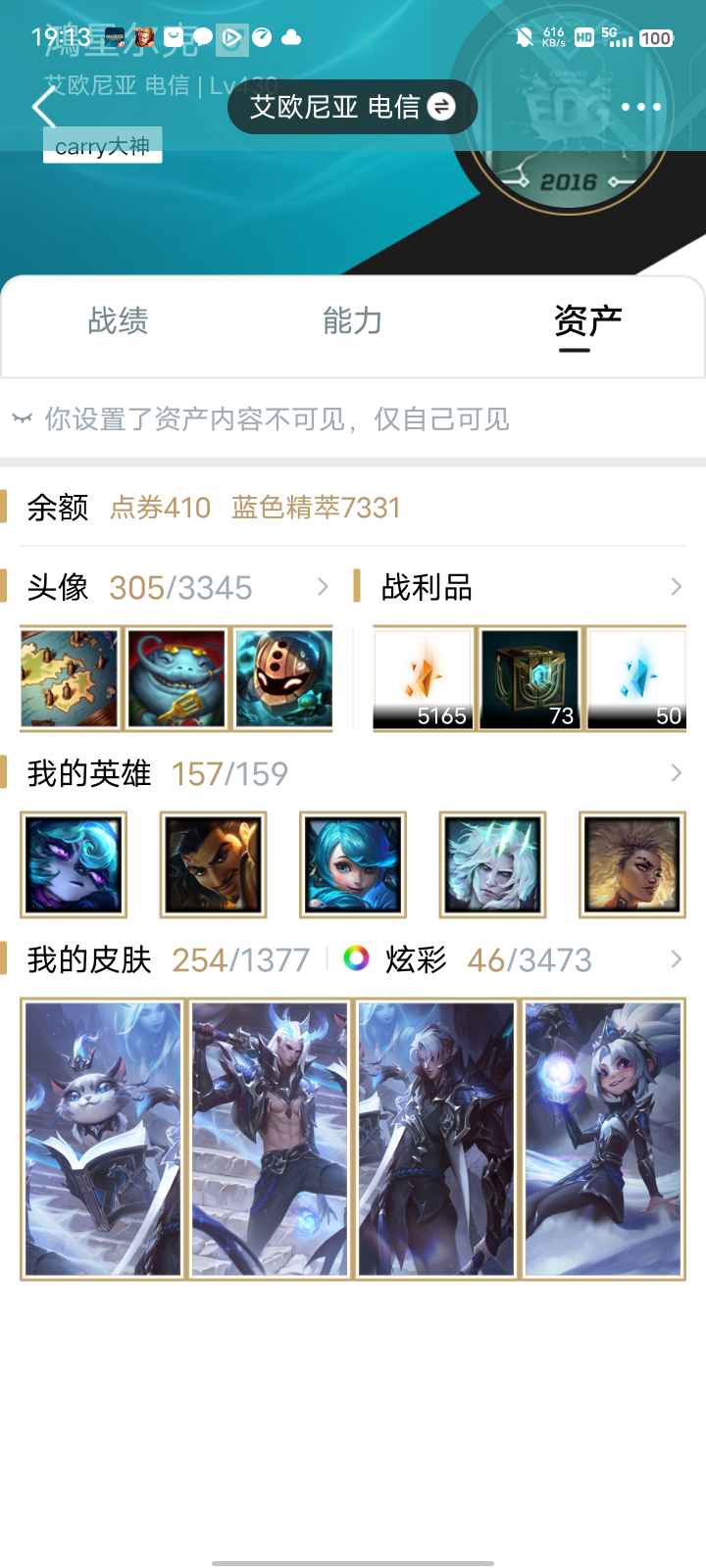
Task: Switch to the 能力 tab
Action: tap(352, 320)
